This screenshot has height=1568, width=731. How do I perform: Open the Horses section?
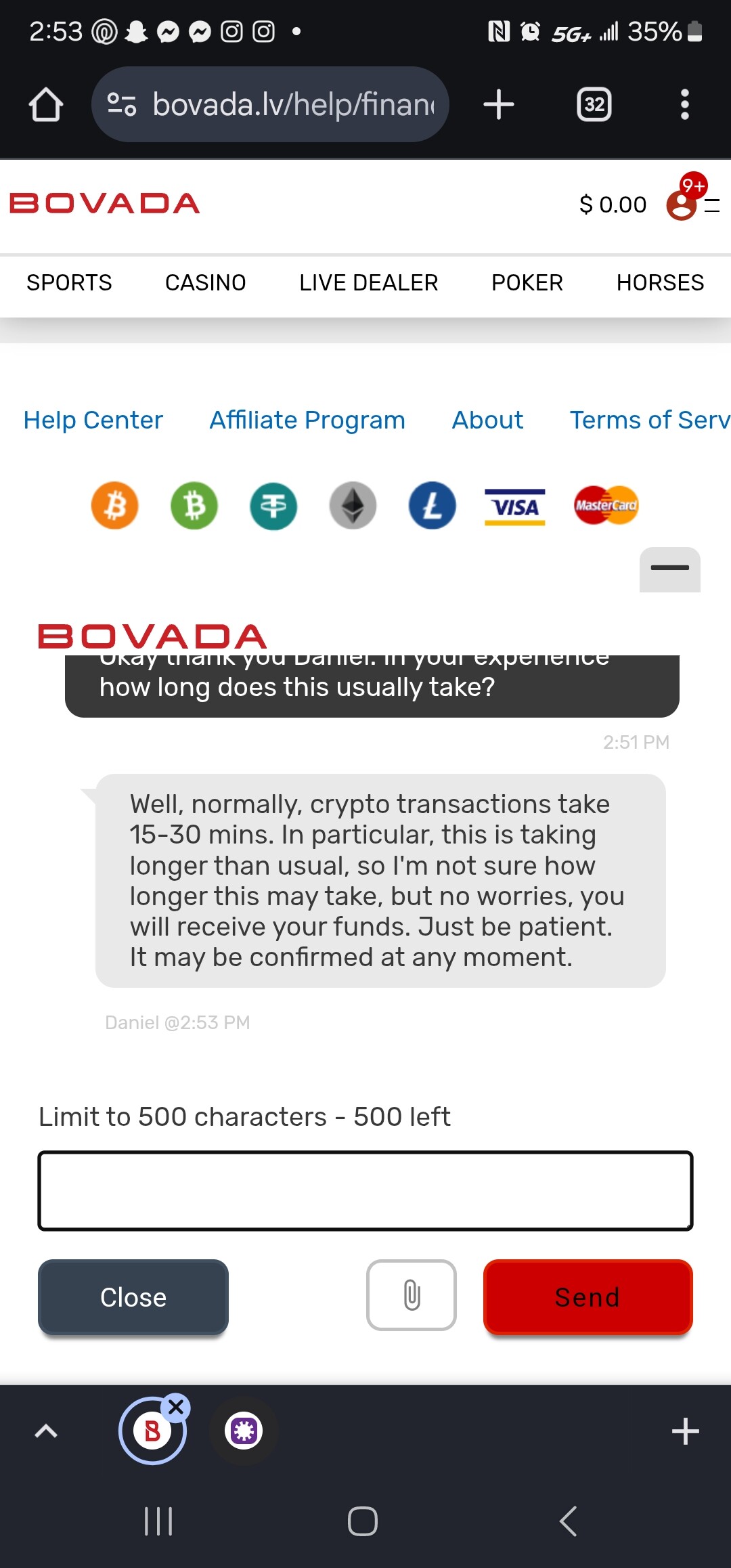tap(660, 282)
